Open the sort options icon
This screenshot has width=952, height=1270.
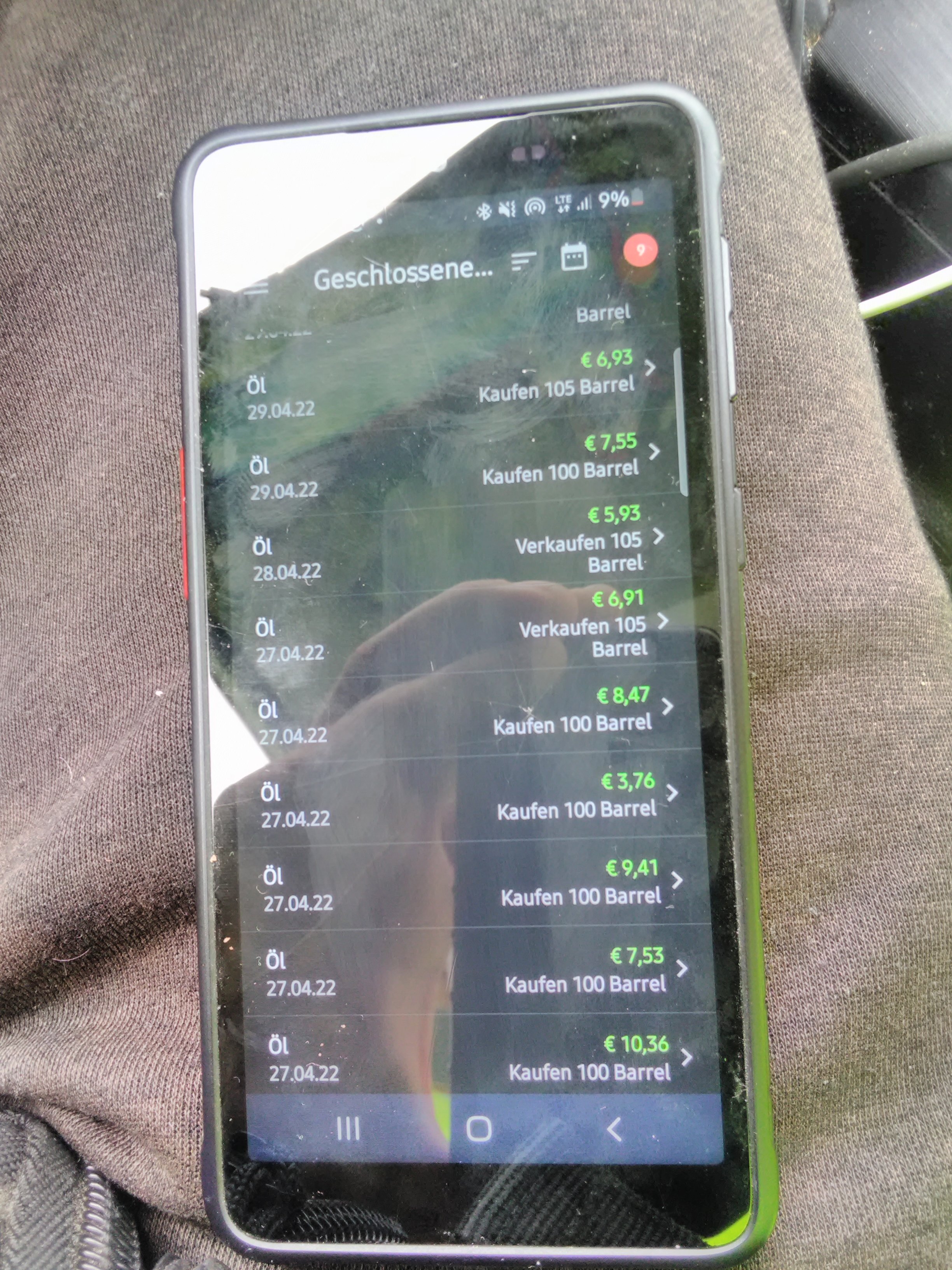click(x=523, y=261)
